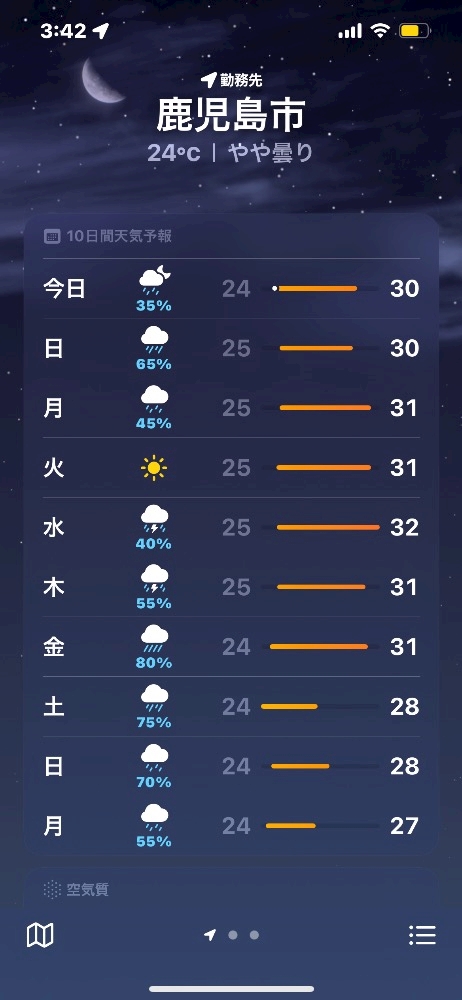
Task: Open the sunny 火 forecast row
Action: pyautogui.click(x=231, y=468)
